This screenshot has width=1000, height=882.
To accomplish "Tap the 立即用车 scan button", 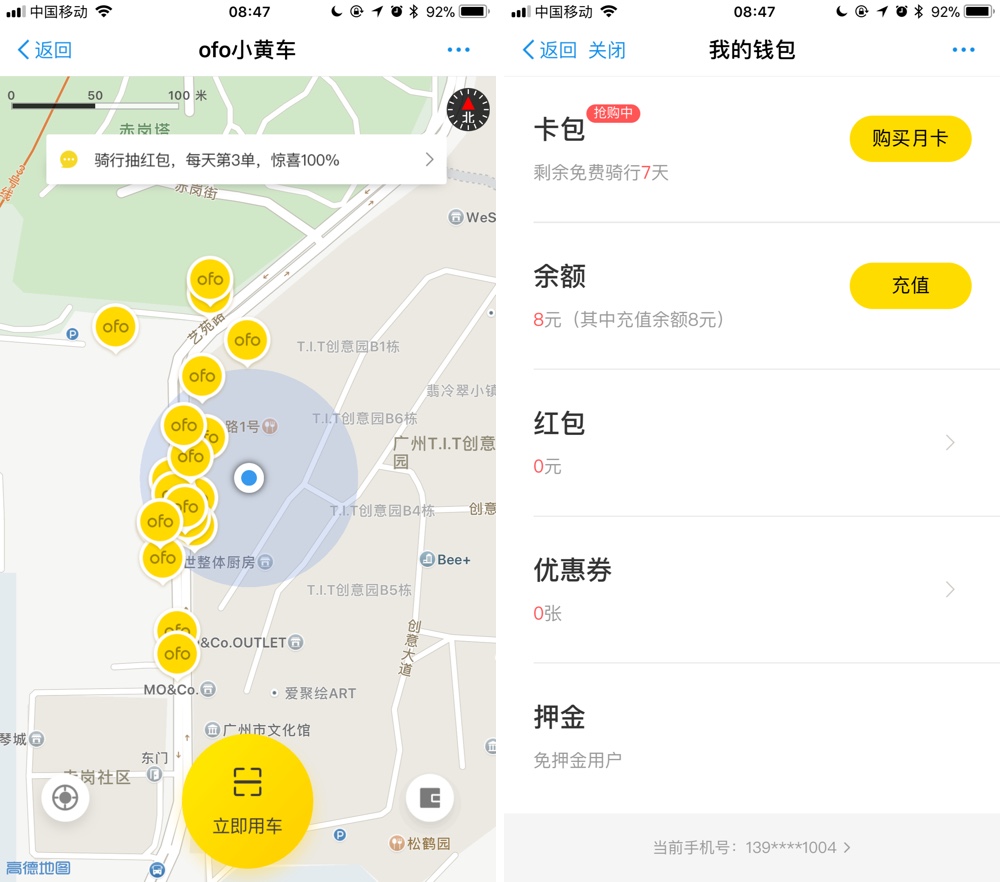I will [x=247, y=801].
